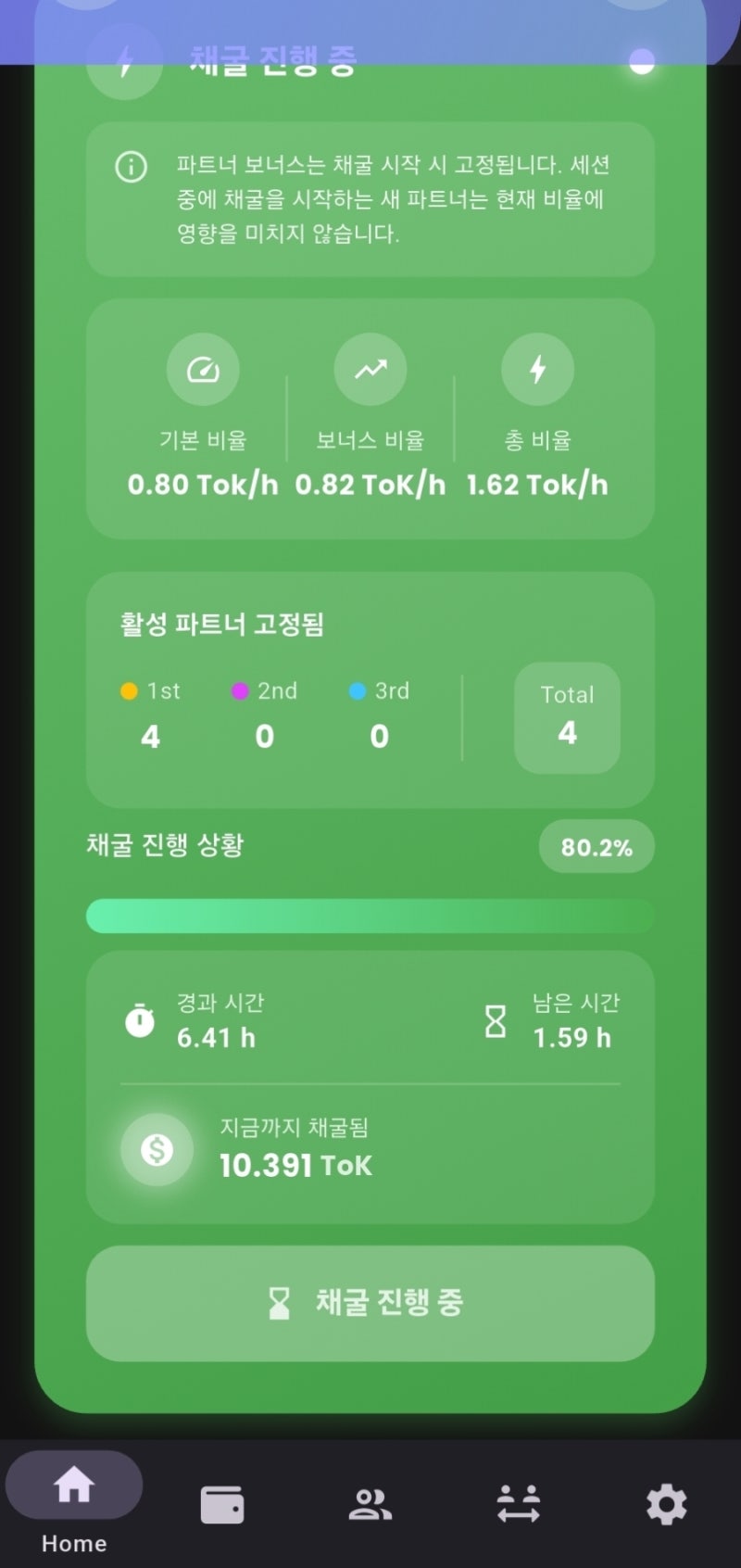Open the partners people tab
The width and height of the screenshot is (741, 1568).
click(370, 1504)
